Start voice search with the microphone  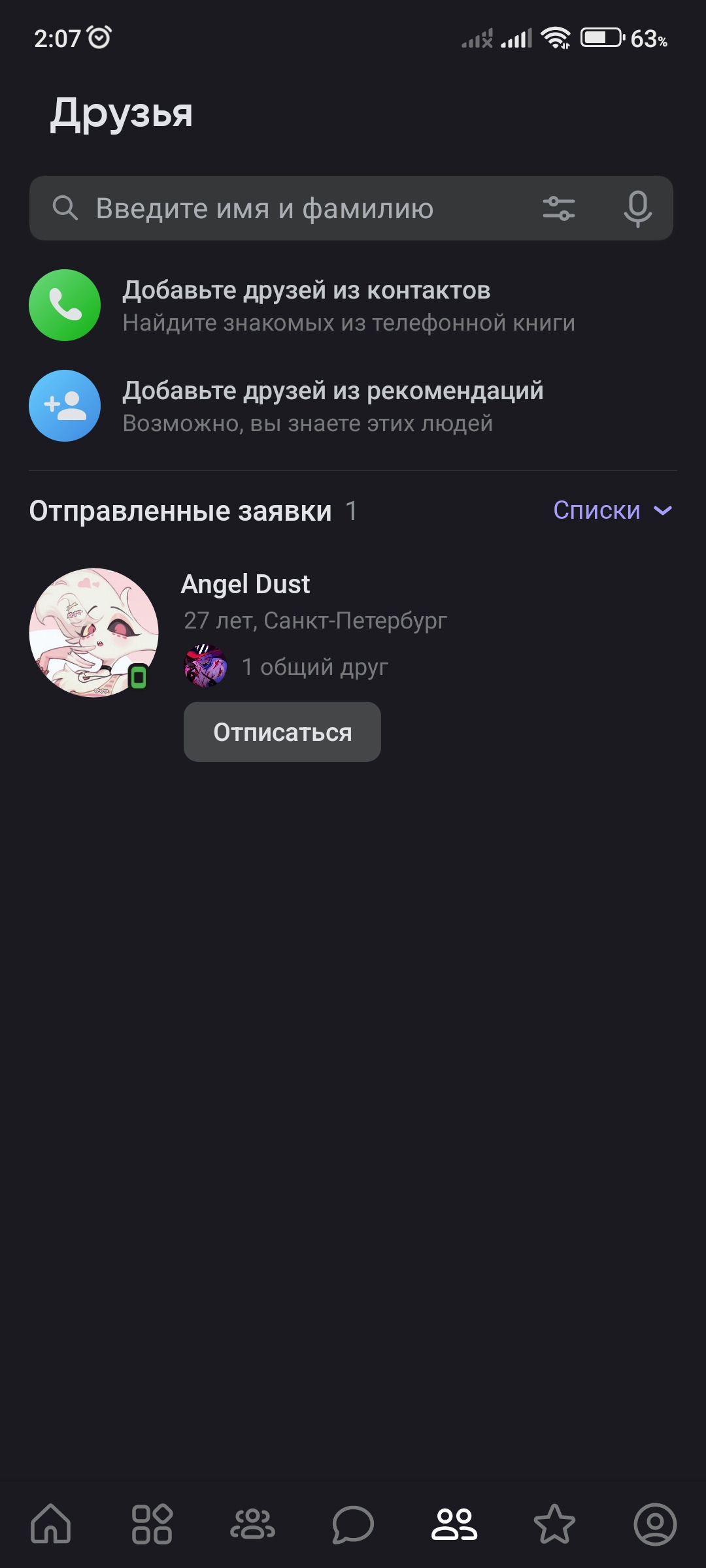[637, 208]
